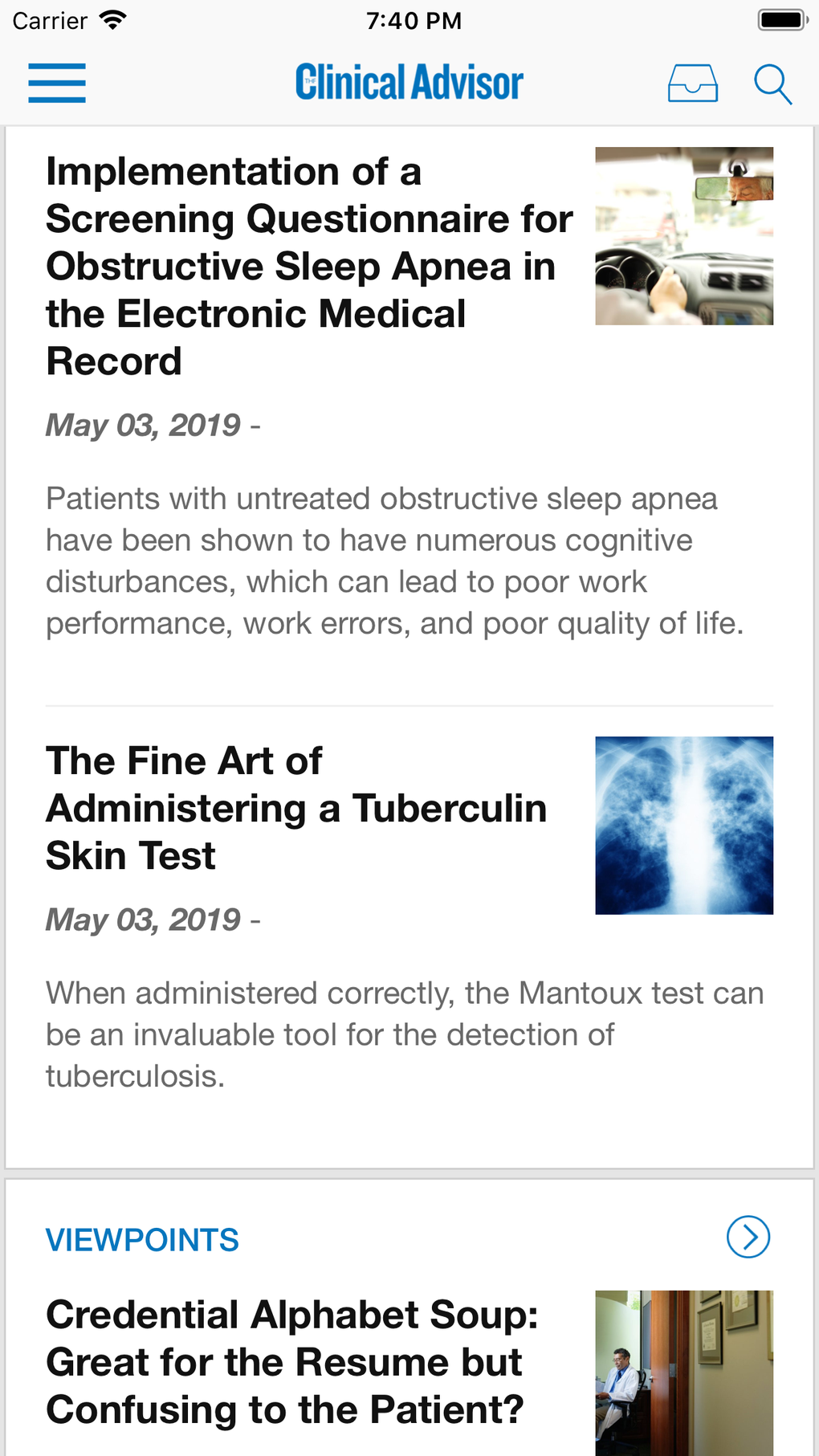Open the hamburger navigation menu
This screenshot has height=1456, width=819.
[x=57, y=84]
